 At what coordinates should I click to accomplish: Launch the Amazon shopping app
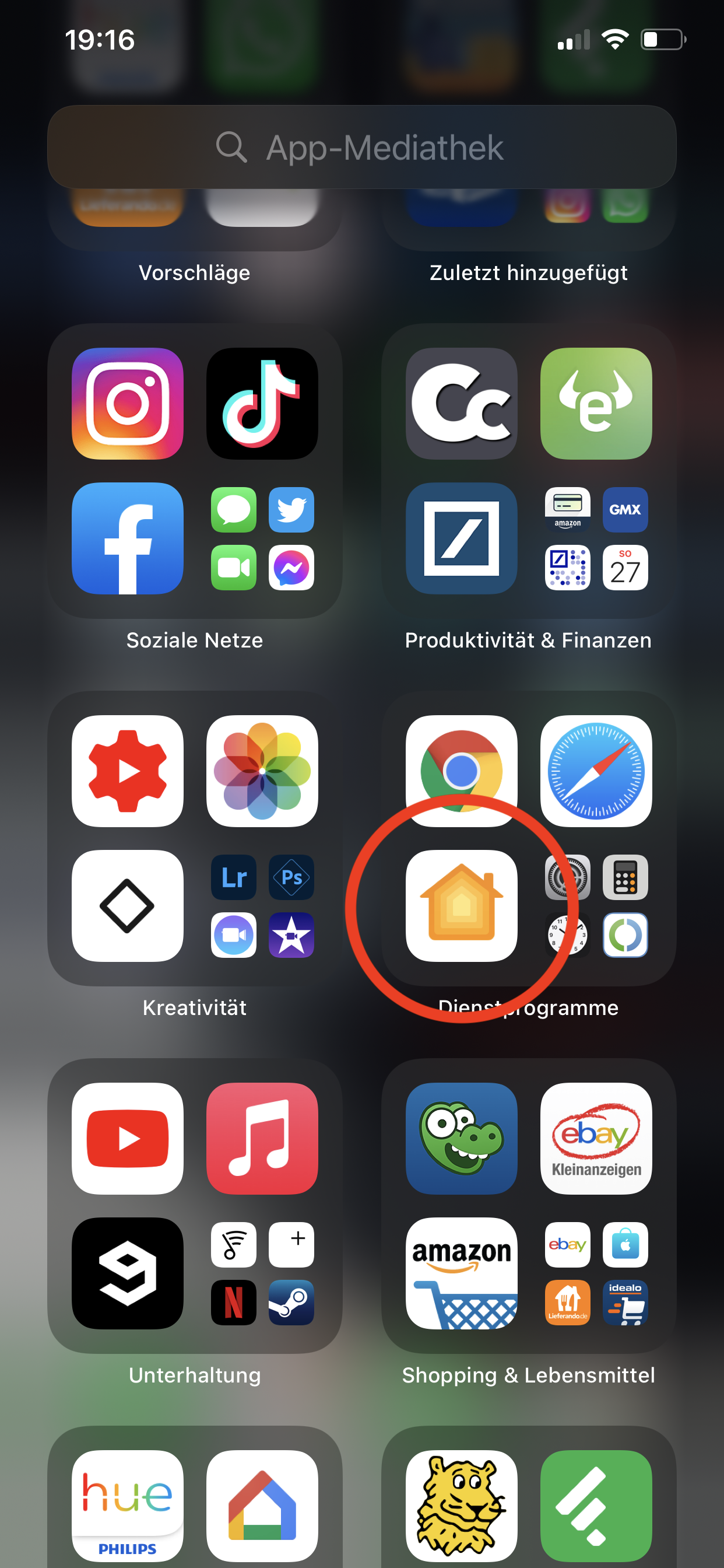(461, 1273)
